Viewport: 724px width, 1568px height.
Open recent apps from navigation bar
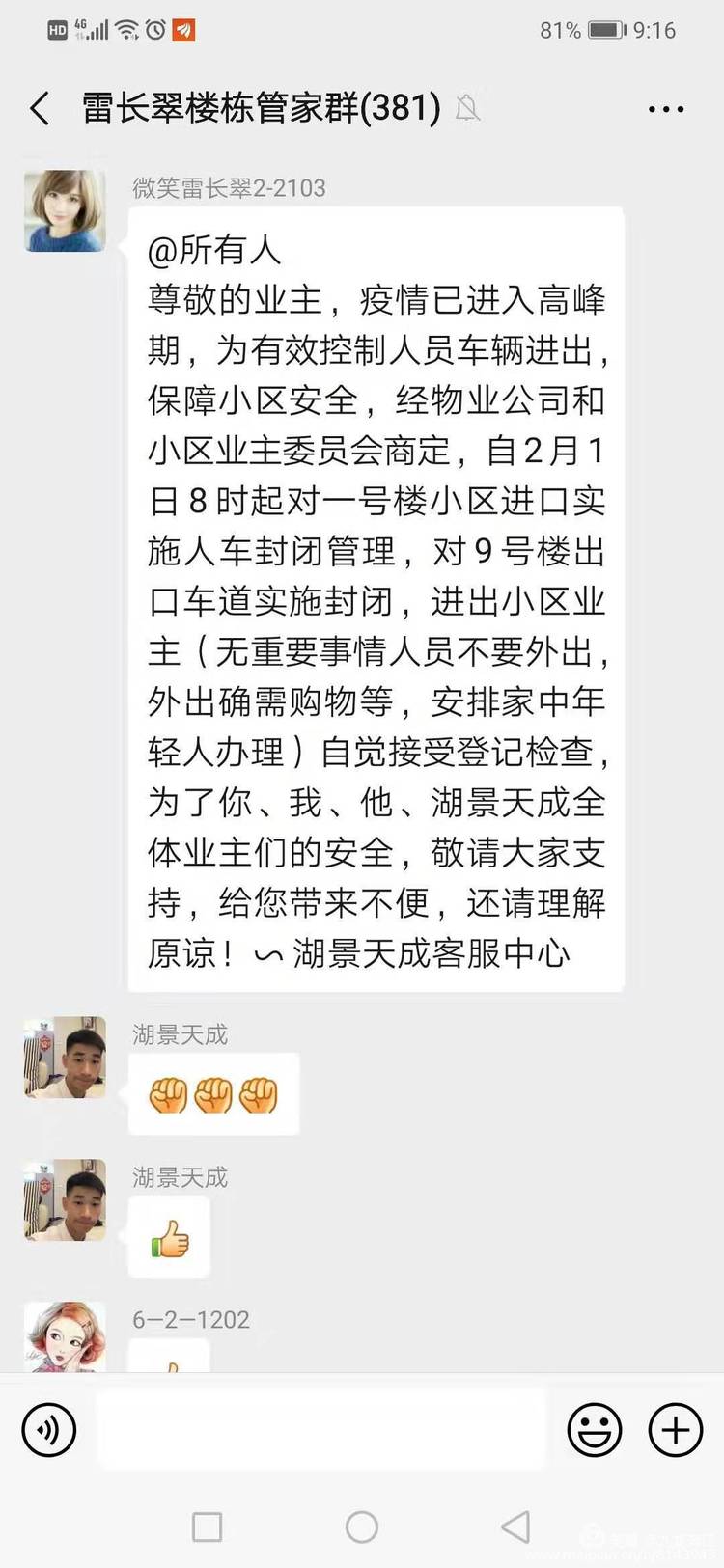(208, 1527)
